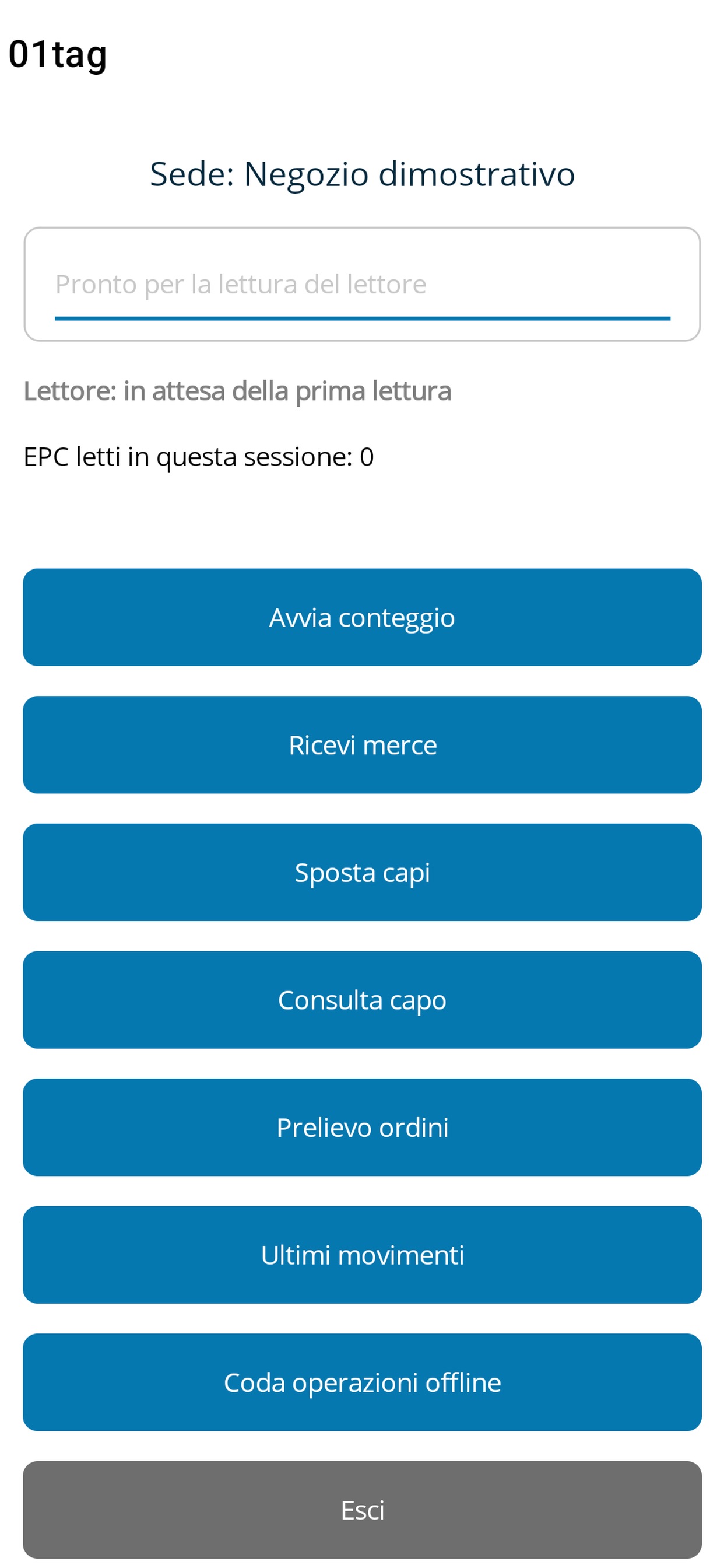Tap the Avvia conteggio button

pos(362,617)
